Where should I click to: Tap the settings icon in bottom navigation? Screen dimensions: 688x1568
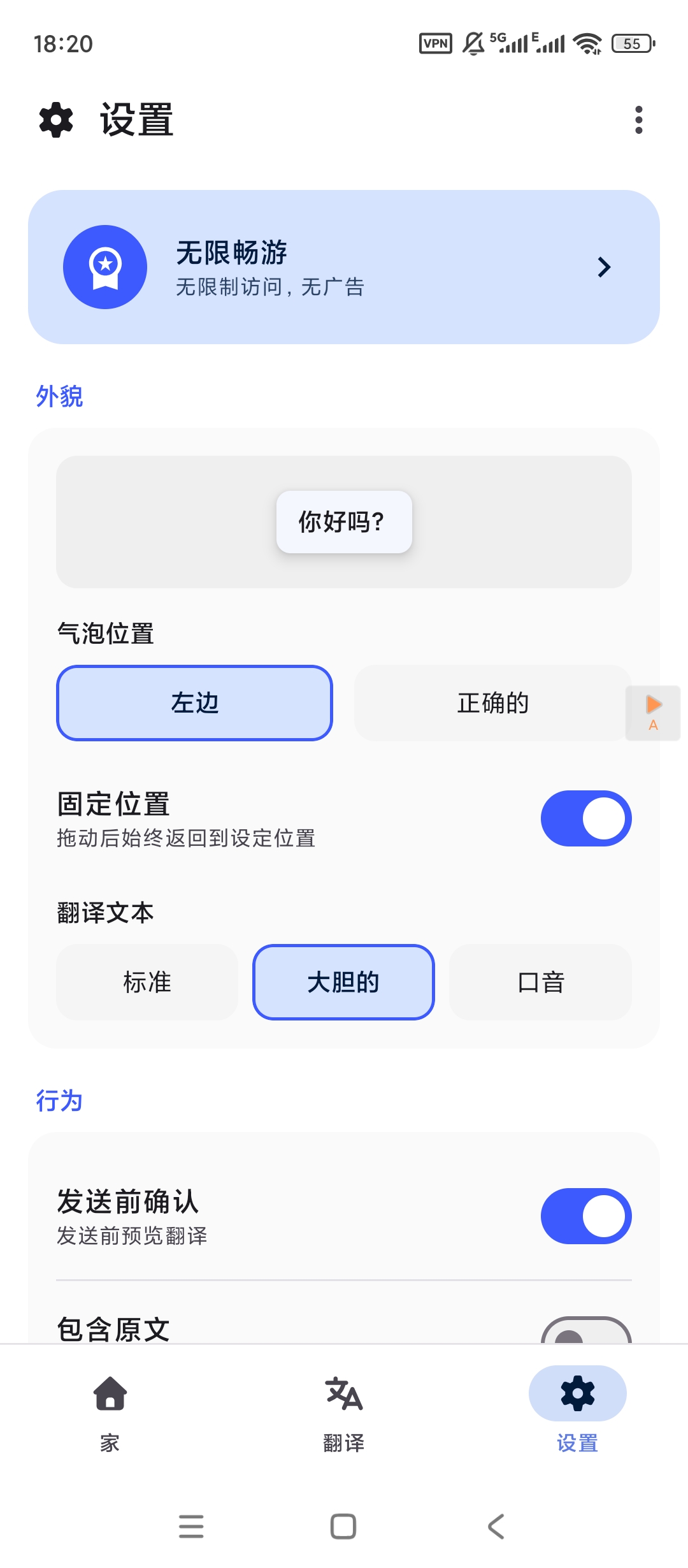click(577, 1393)
